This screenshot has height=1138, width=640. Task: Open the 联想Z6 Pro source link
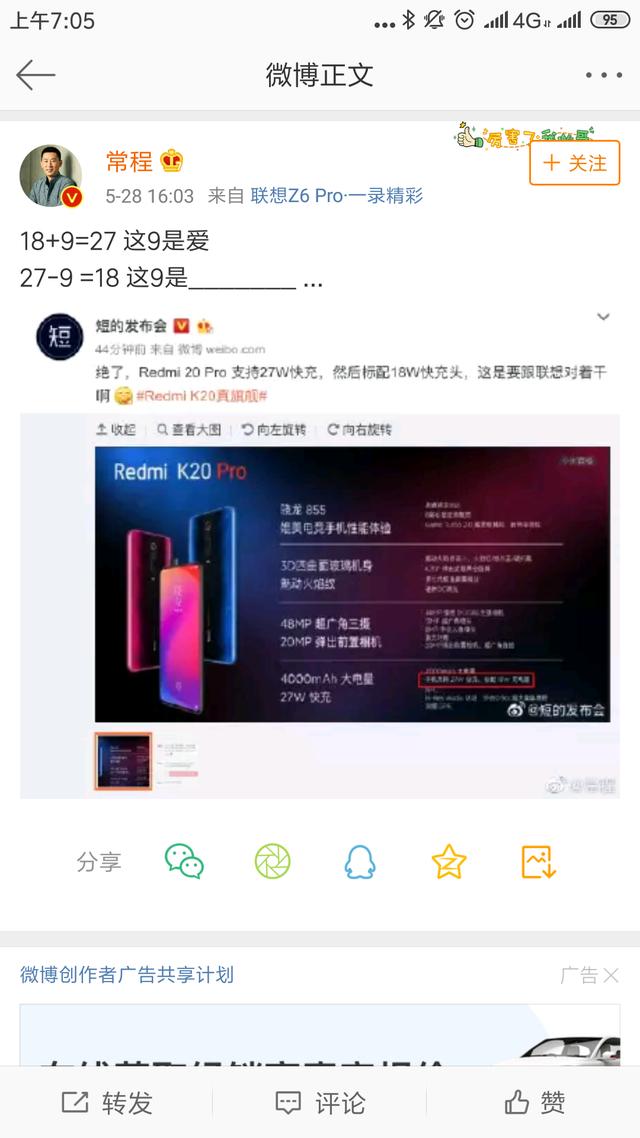click(336, 196)
